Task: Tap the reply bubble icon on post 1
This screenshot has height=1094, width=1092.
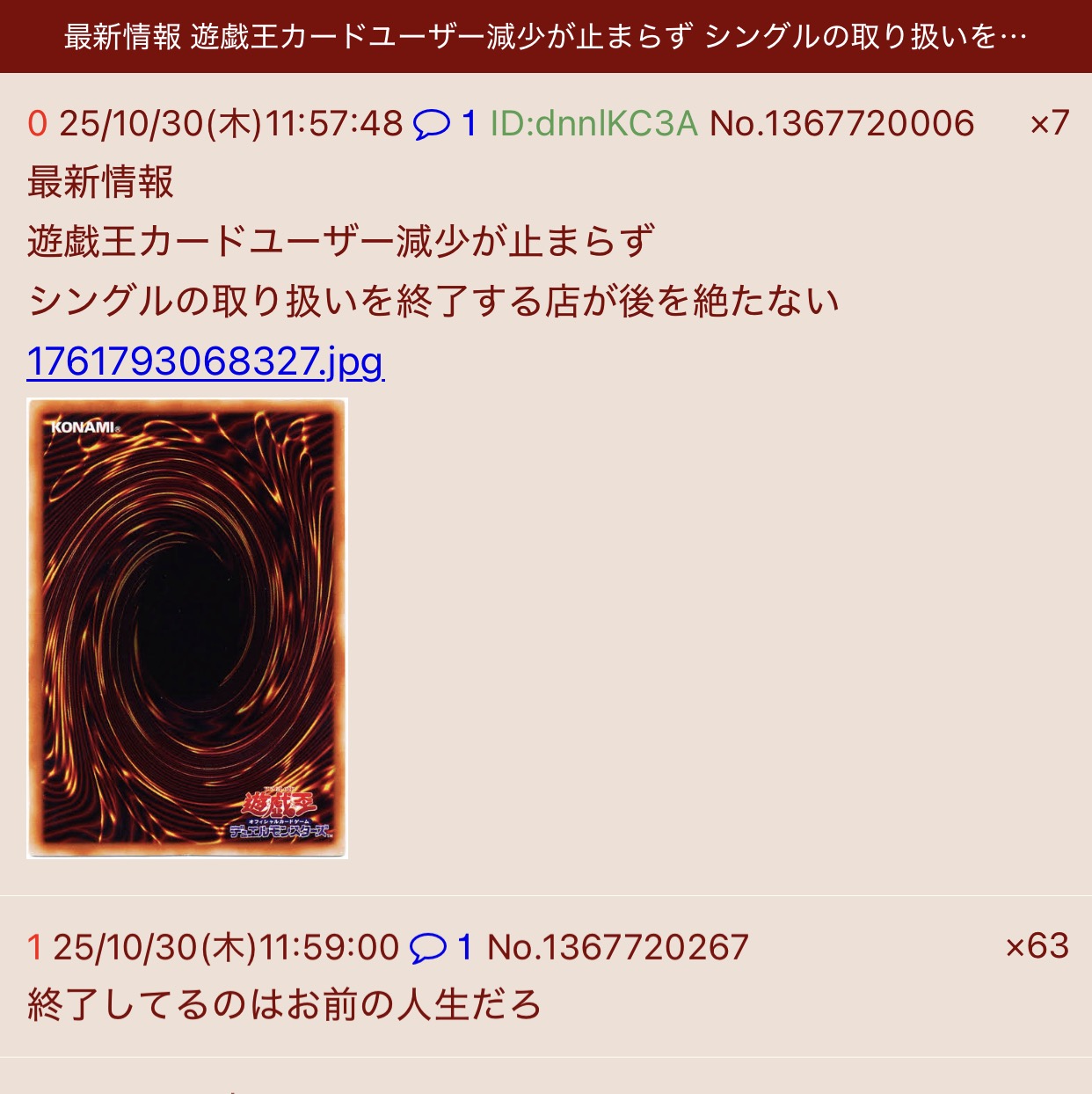Action: point(428,947)
